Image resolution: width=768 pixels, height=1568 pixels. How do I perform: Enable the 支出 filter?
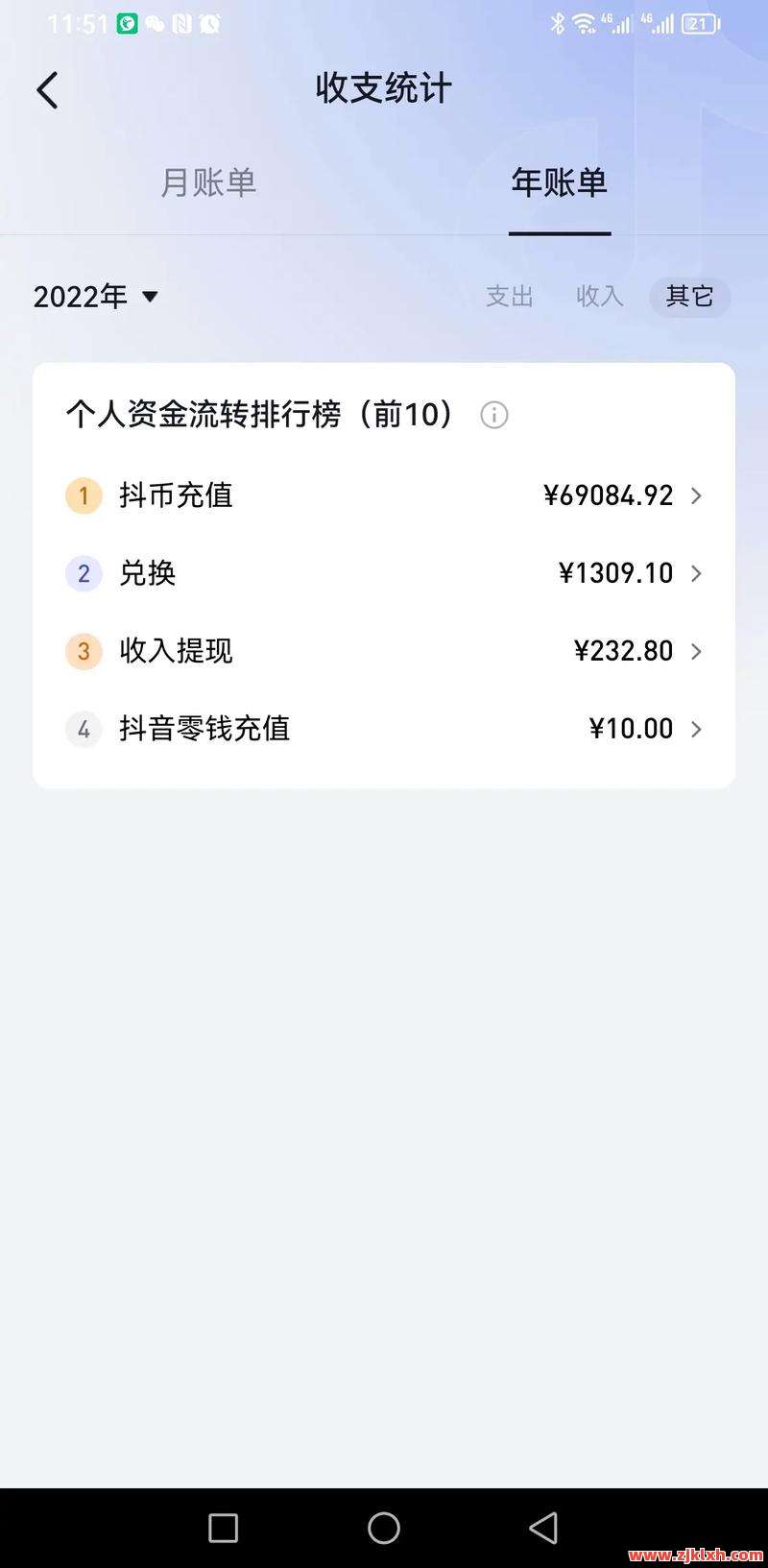(510, 297)
